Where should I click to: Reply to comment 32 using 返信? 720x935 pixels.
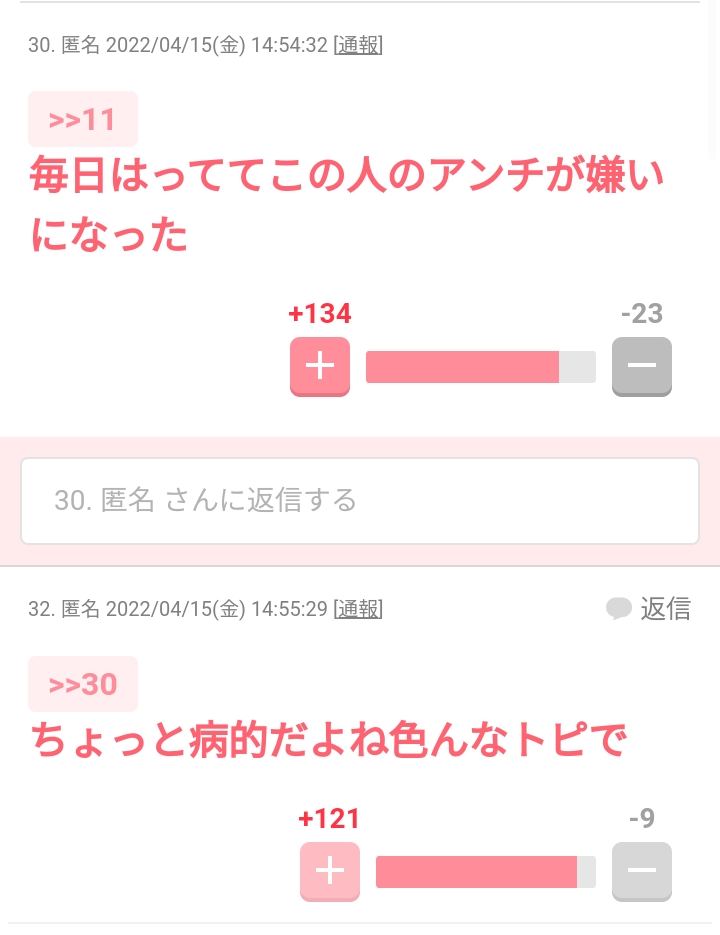coord(649,609)
